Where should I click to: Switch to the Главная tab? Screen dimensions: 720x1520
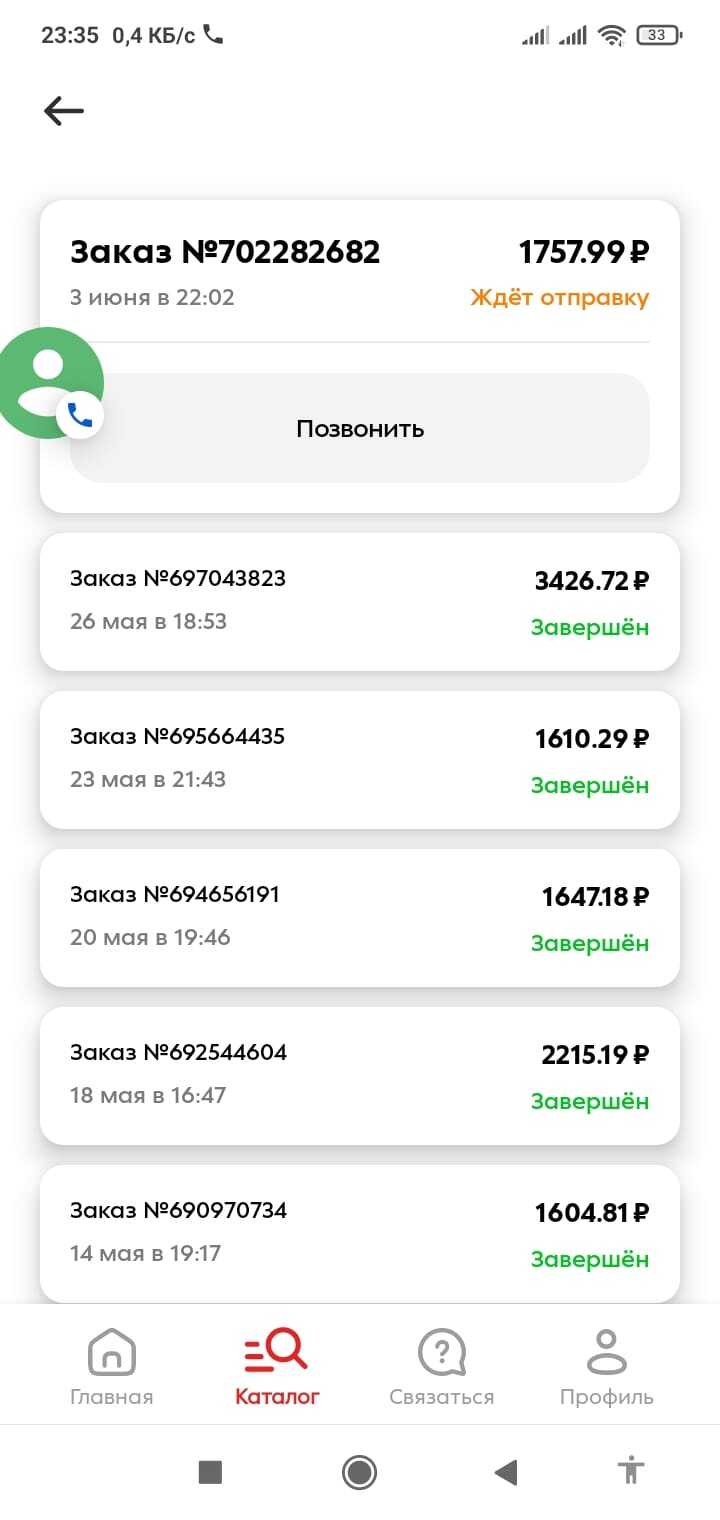[112, 1366]
